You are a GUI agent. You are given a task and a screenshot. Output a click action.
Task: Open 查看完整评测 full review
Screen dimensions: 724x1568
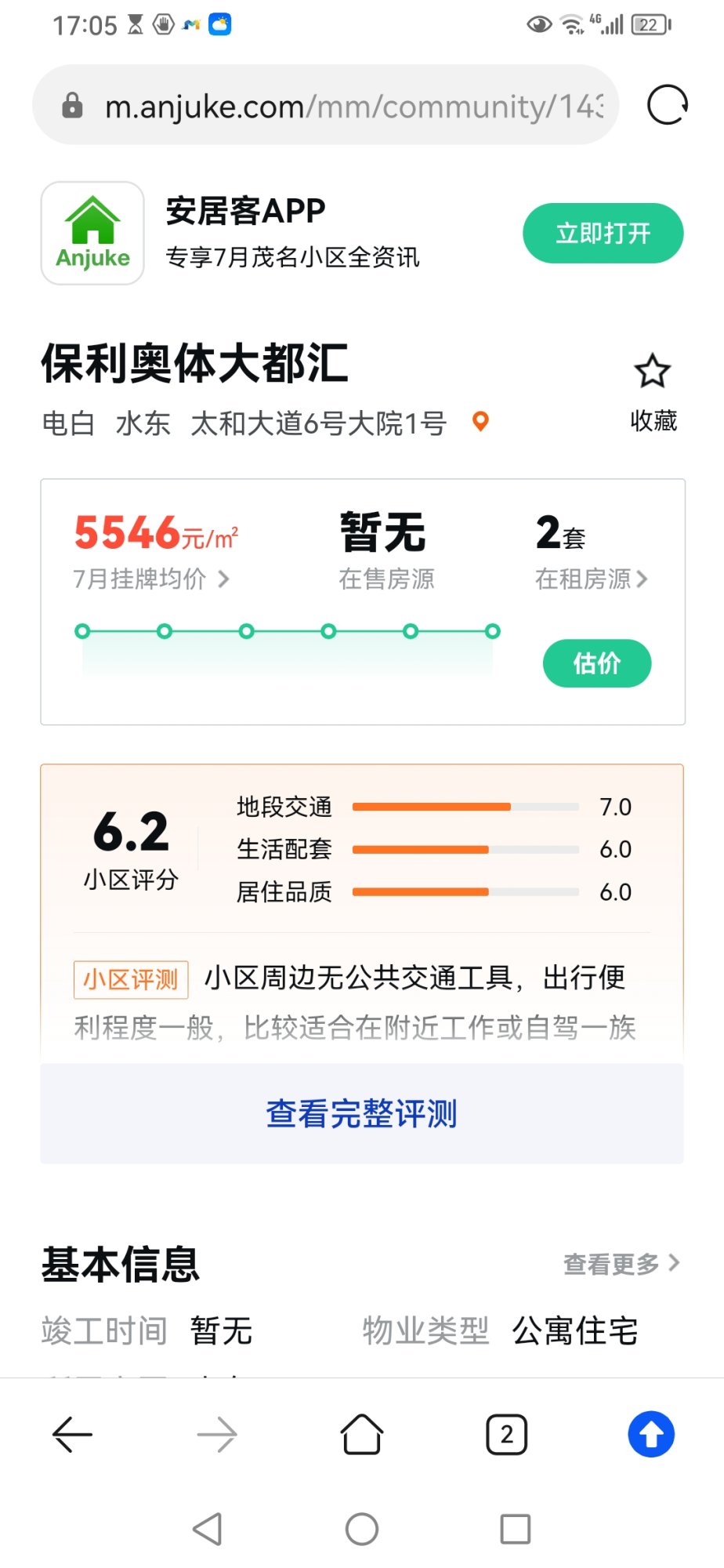pyautogui.click(x=361, y=1113)
